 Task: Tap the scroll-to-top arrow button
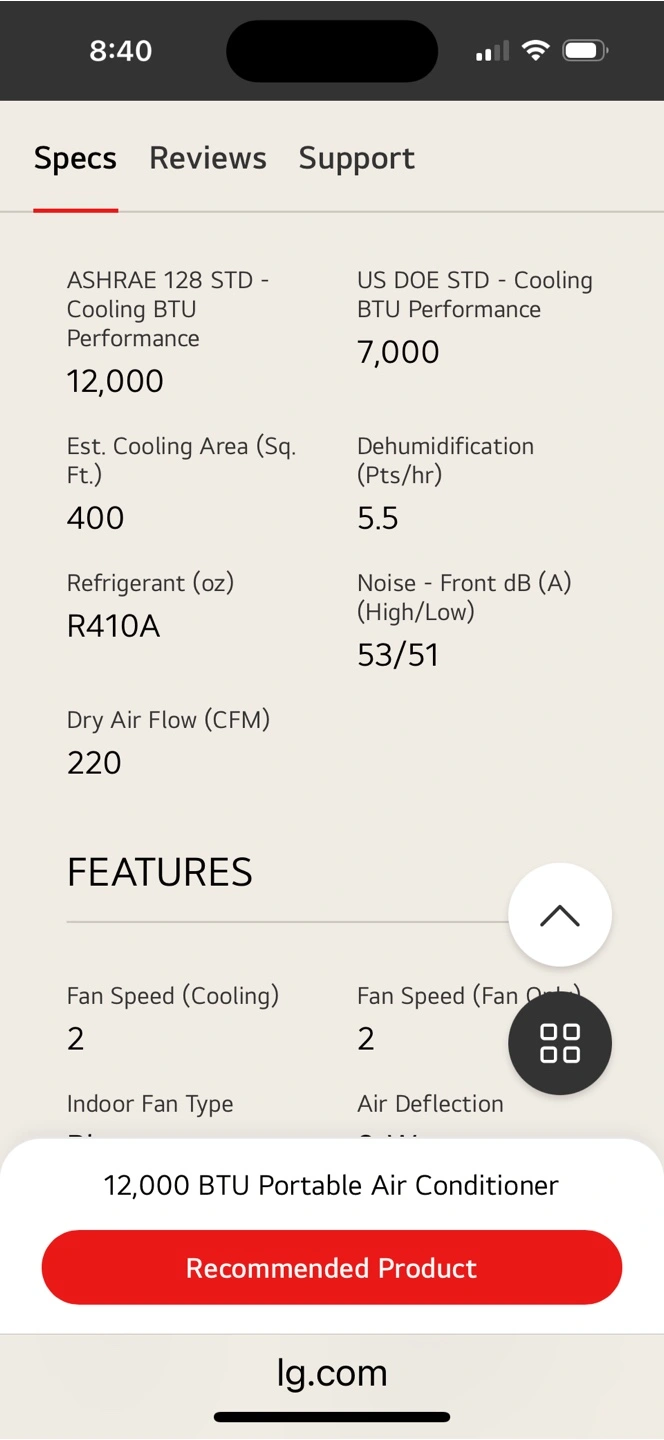click(560, 915)
